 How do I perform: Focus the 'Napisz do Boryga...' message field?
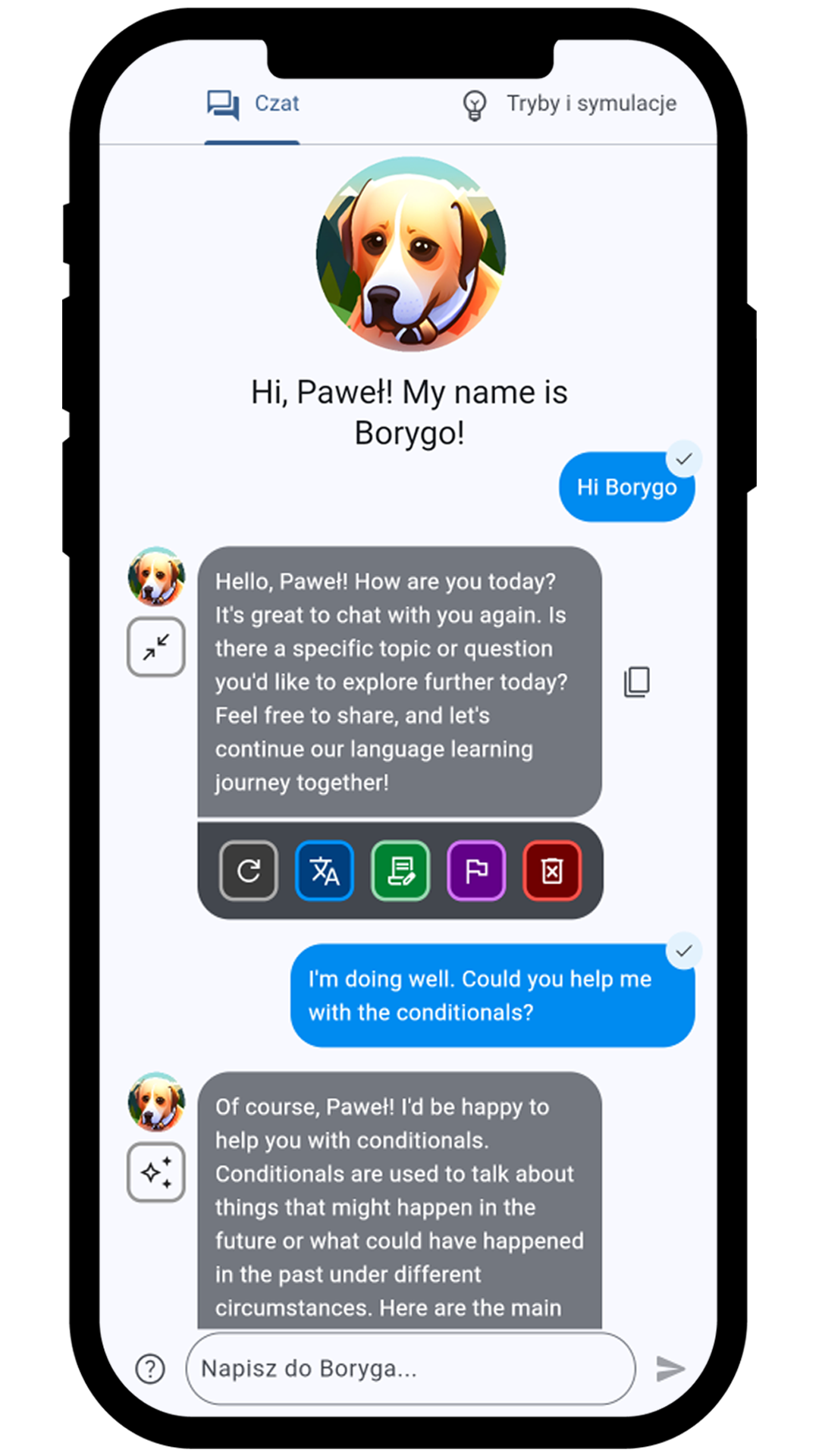[x=409, y=1369]
